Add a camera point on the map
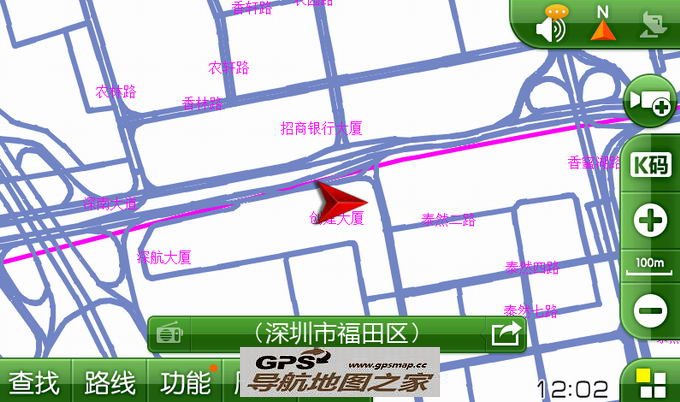 click(651, 103)
